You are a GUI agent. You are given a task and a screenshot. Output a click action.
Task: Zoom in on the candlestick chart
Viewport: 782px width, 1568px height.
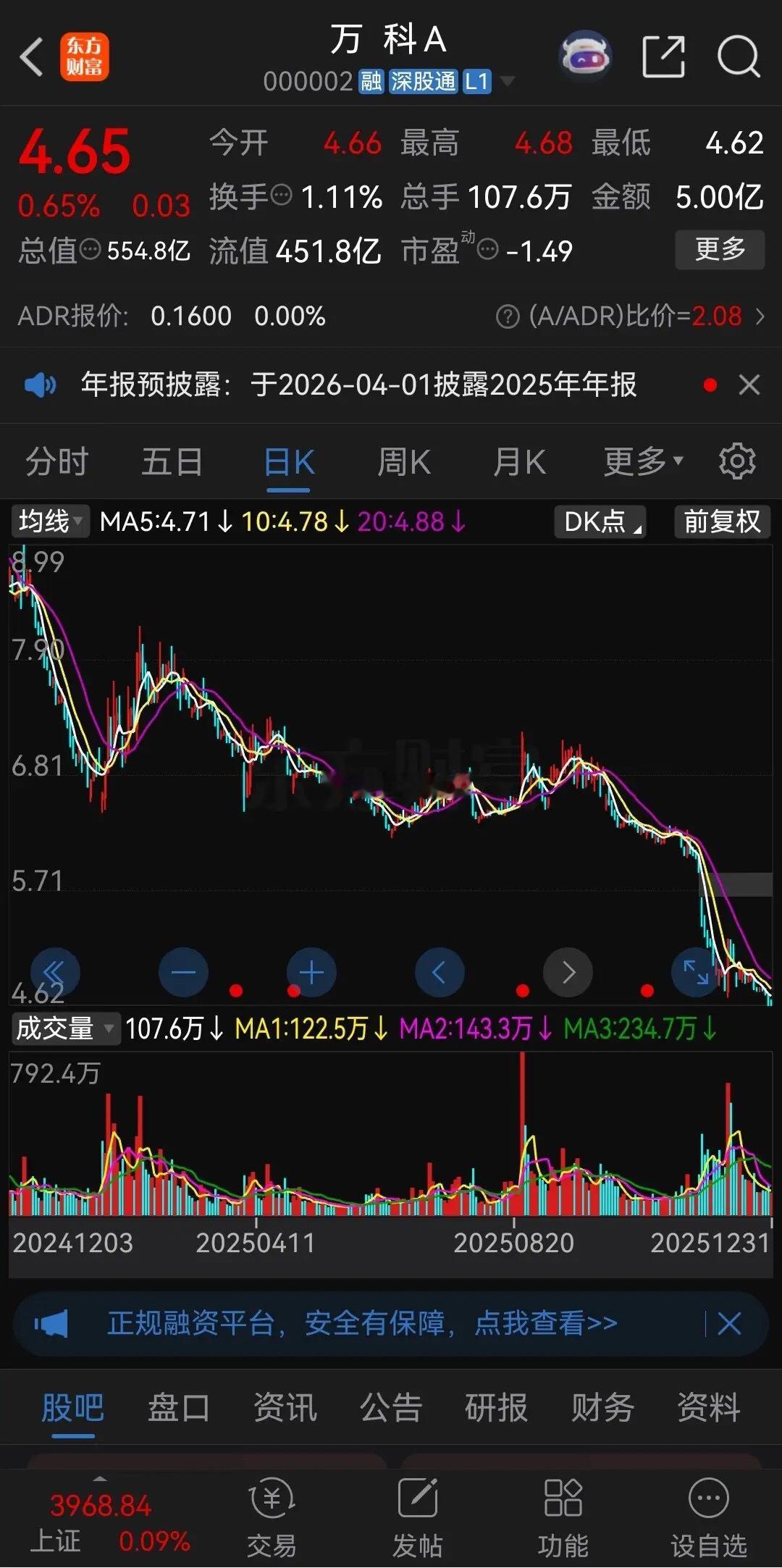point(311,973)
